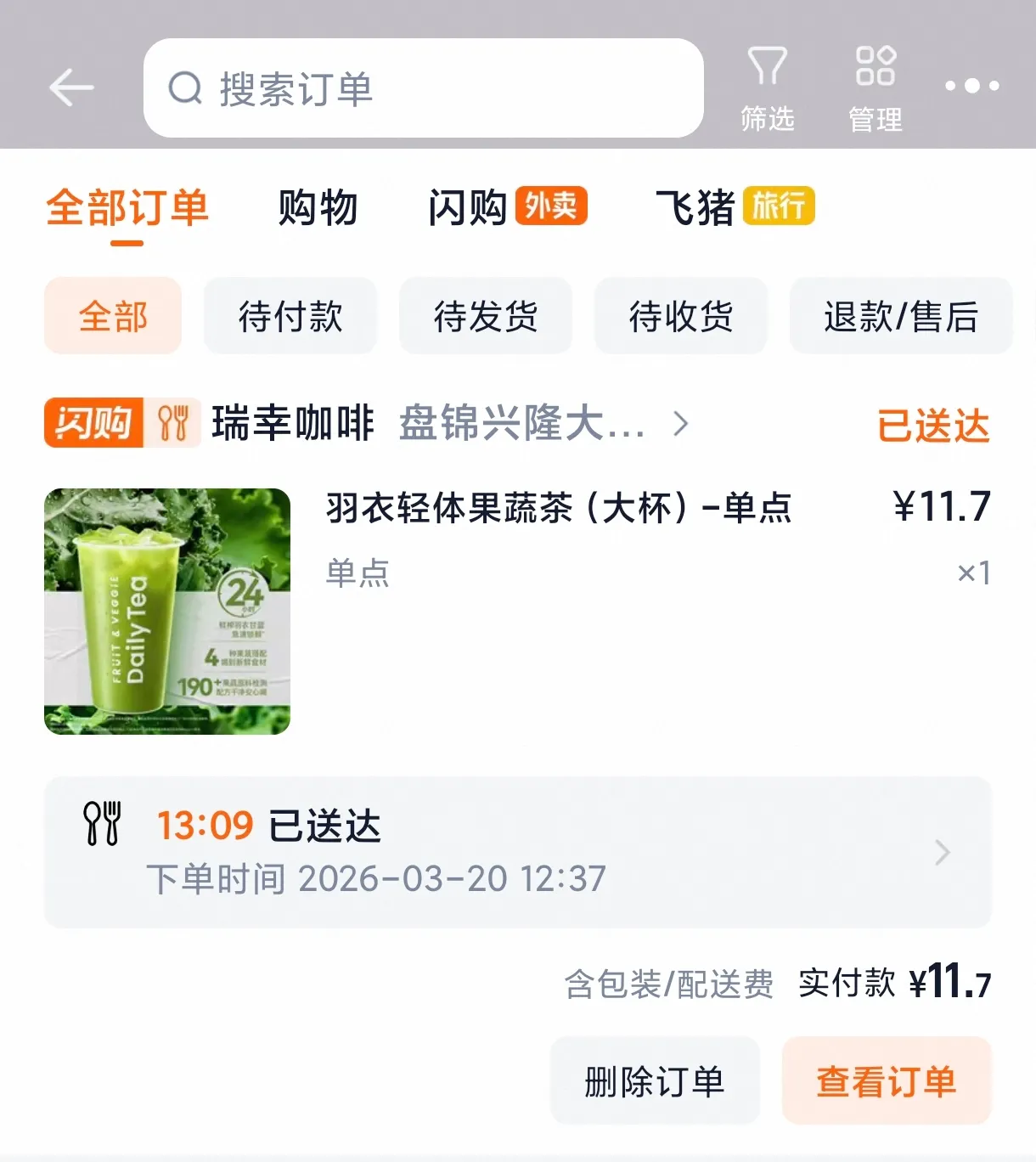This screenshot has width=1036, height=1162.
Task: Open the delivery status details chevron
Action: tap(941, 853)
